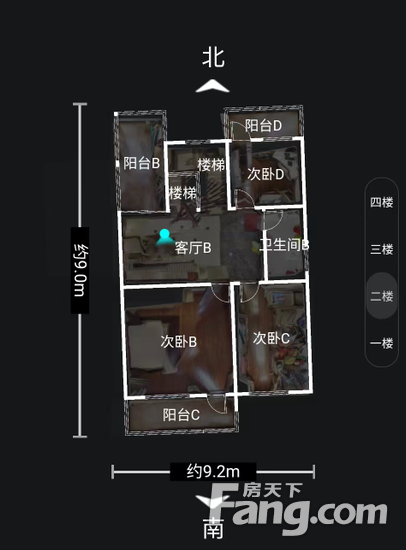Jump to 次卧C on the floor plan

click(271, 338)
